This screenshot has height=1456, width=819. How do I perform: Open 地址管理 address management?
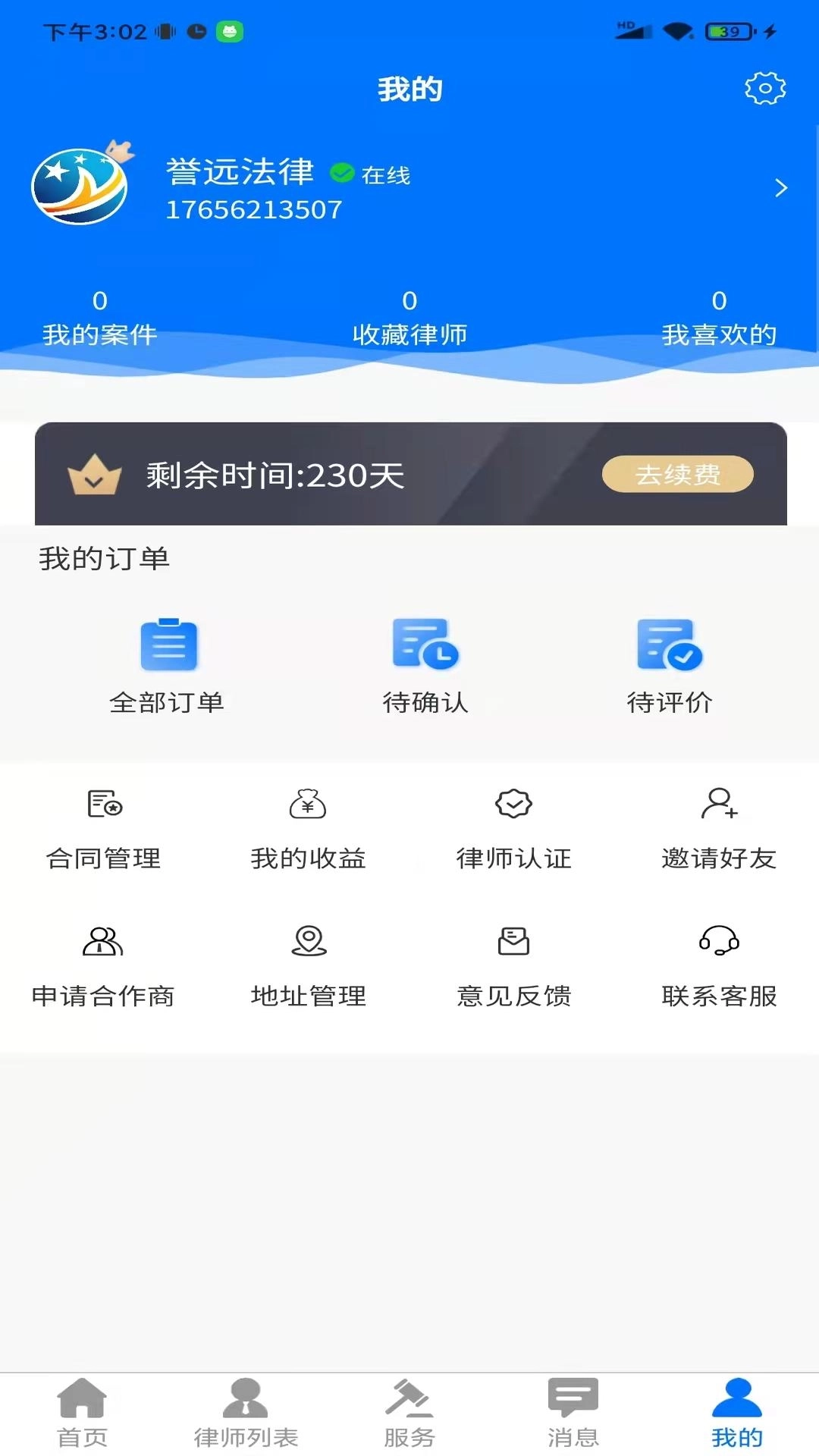(x=308, y=963)
